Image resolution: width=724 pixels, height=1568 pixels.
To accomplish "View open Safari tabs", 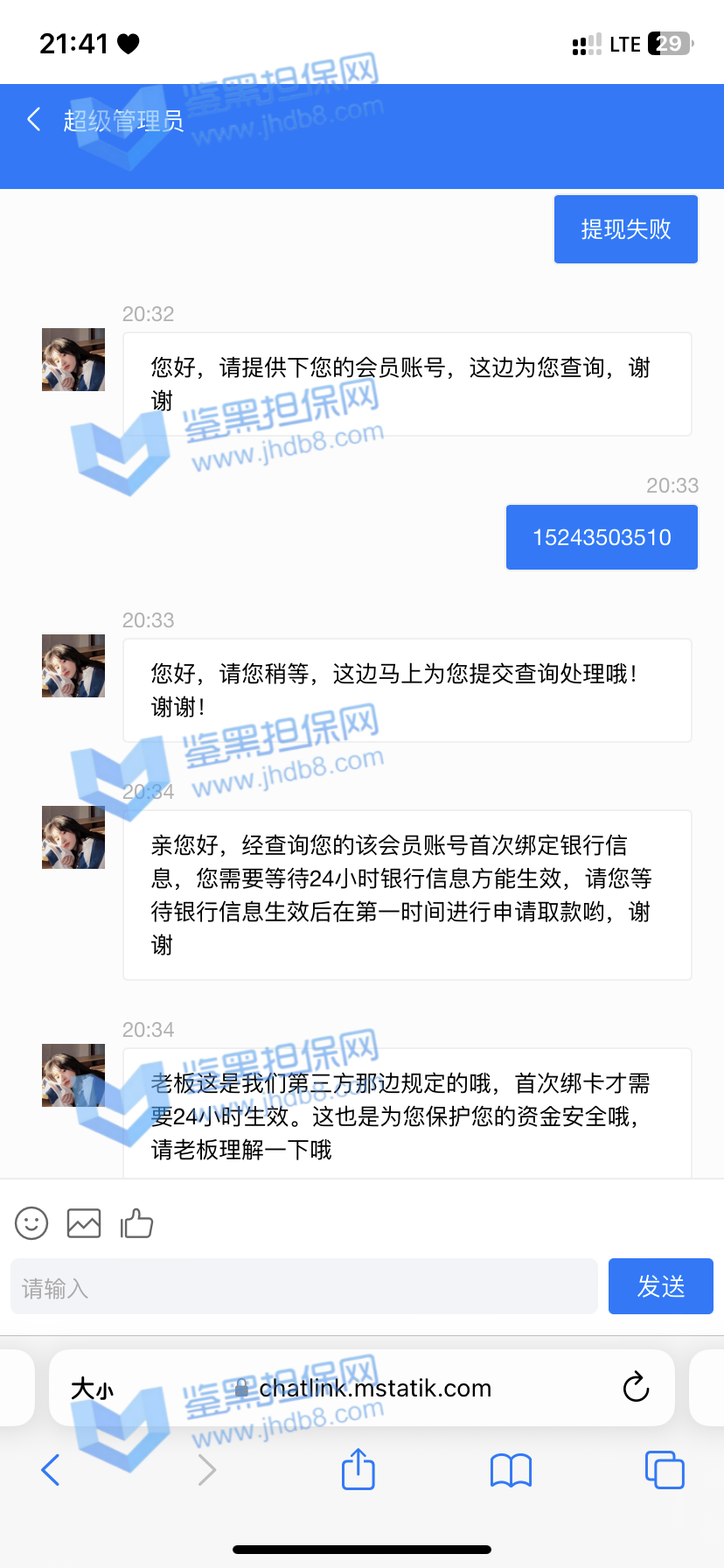I will point(664,1470).
